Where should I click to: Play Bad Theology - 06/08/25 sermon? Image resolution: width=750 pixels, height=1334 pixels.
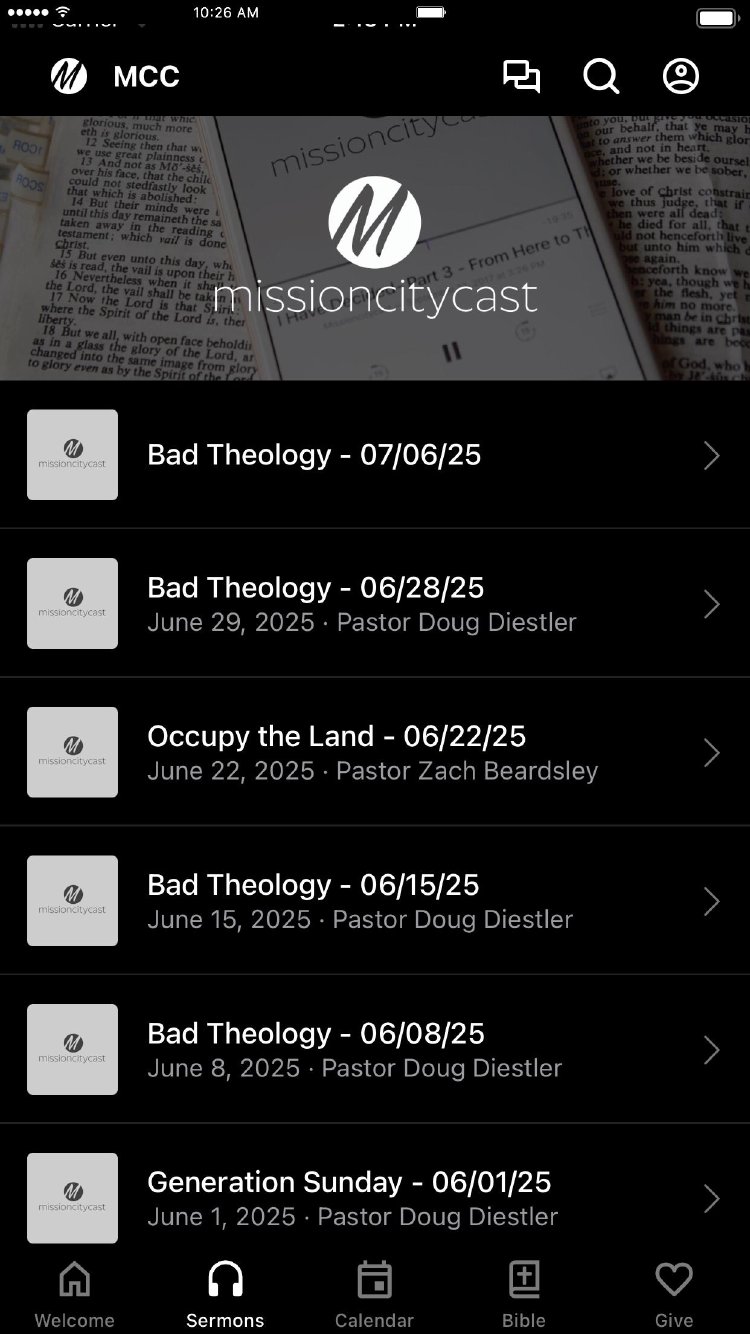pyautogui.click(x=375, y=1050)
